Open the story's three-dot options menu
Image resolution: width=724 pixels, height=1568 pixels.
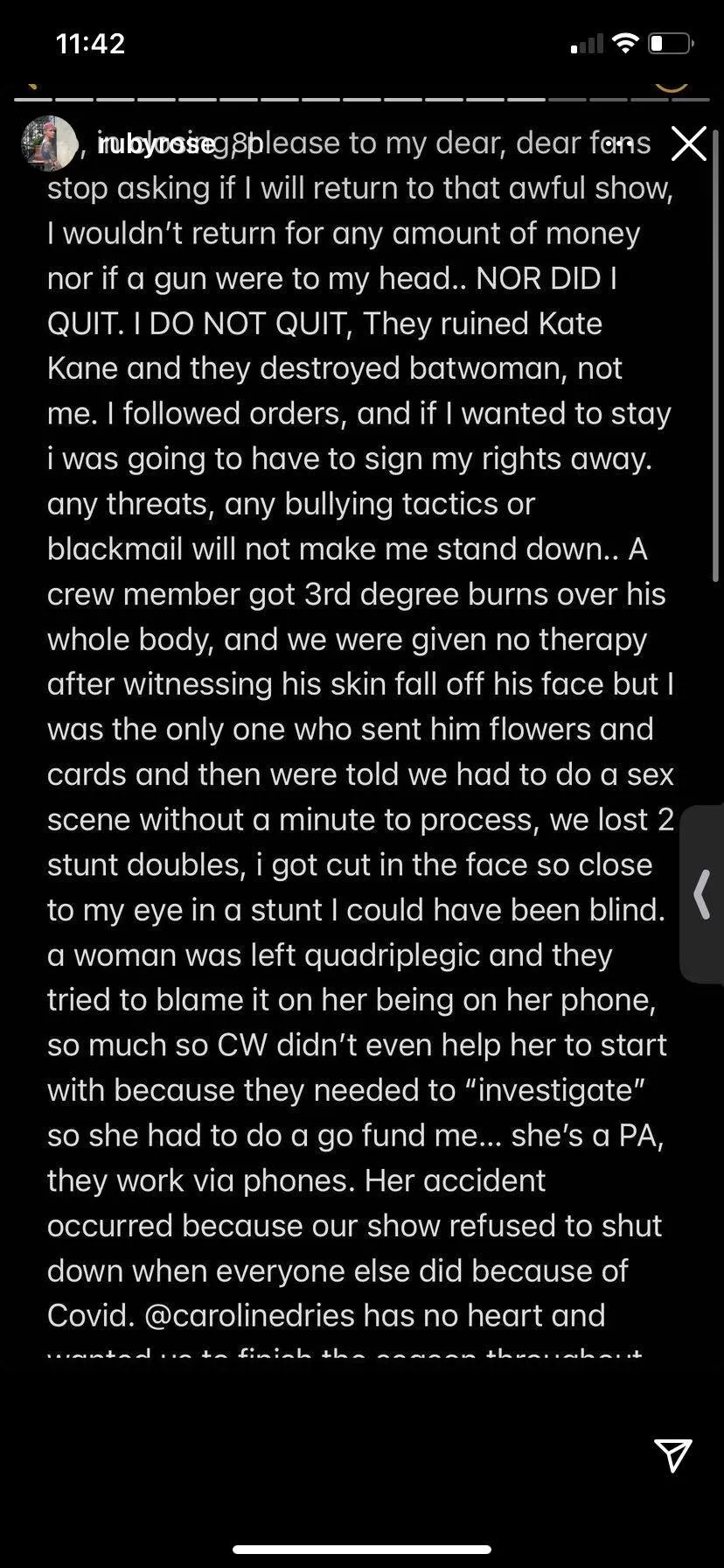coord(623,143)
